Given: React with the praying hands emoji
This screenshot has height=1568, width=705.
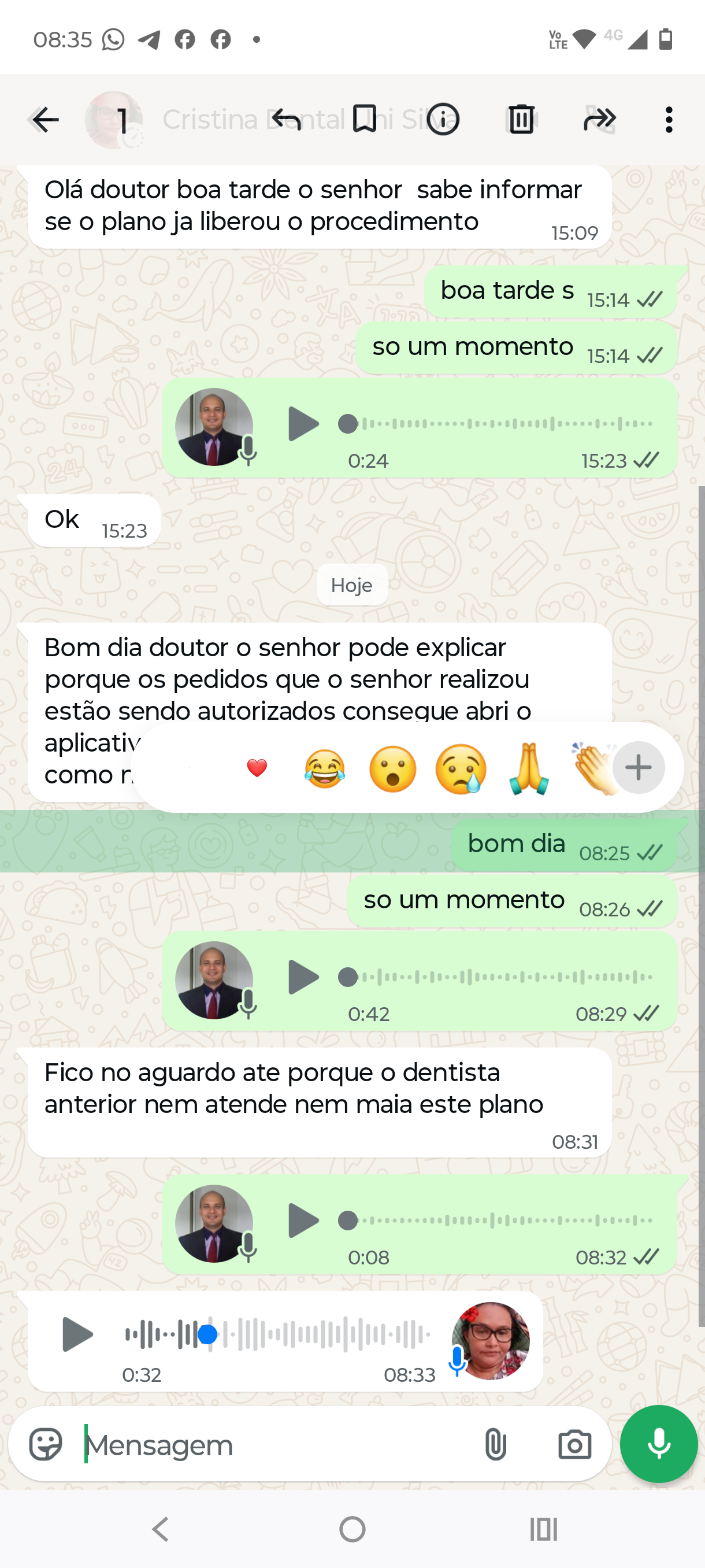Looking at the screenshot, I should coord(529,768).
